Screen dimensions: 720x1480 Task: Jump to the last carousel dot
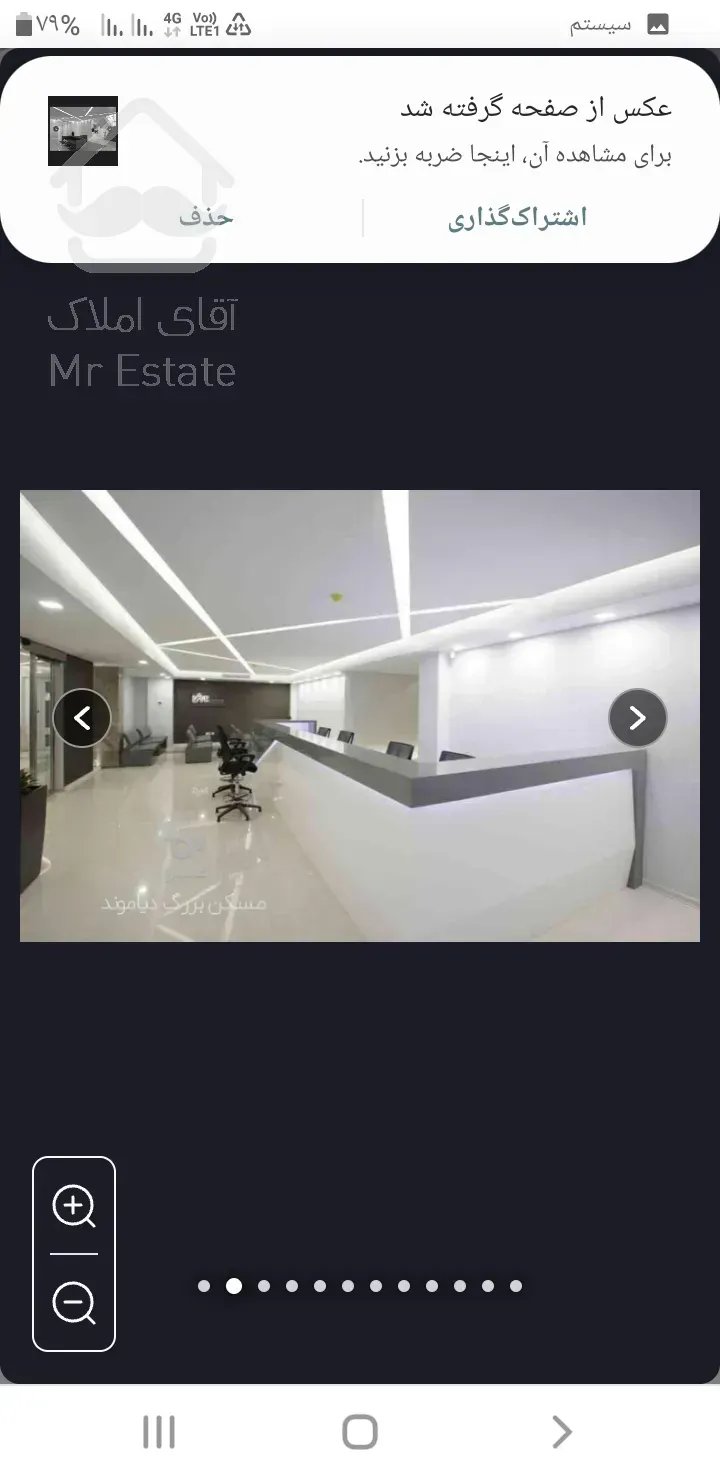516,1286
